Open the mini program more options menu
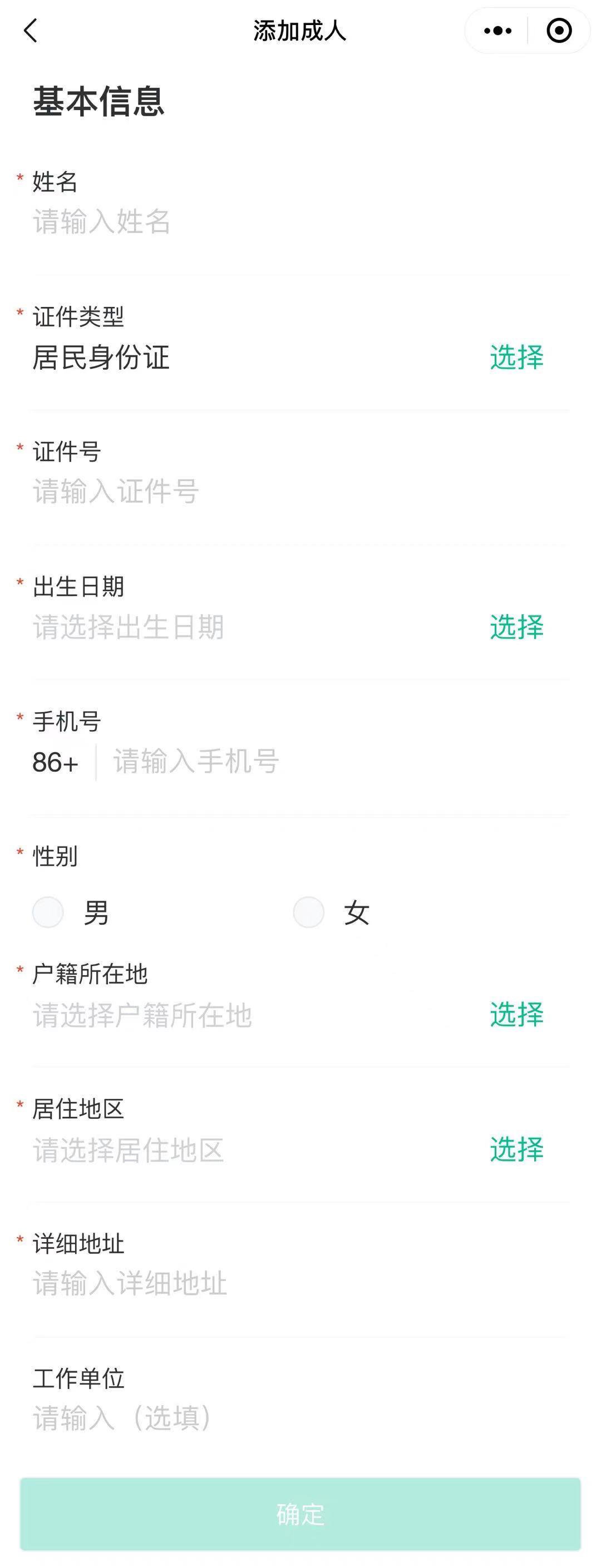 [497, 31]
